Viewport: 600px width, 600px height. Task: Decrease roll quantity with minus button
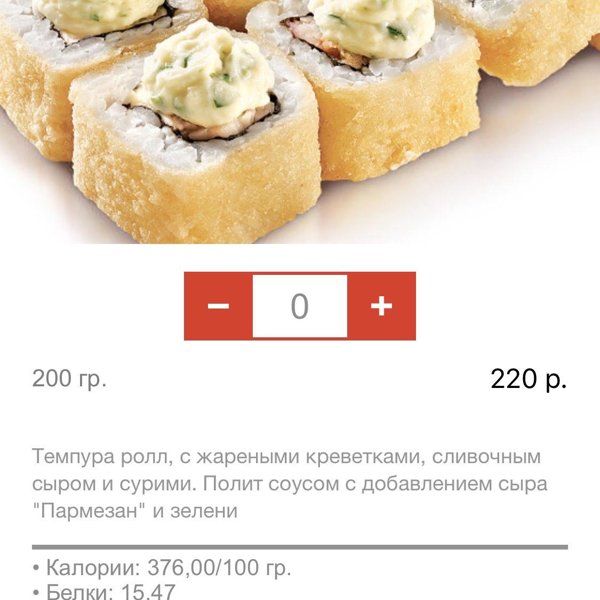point(218,306)
